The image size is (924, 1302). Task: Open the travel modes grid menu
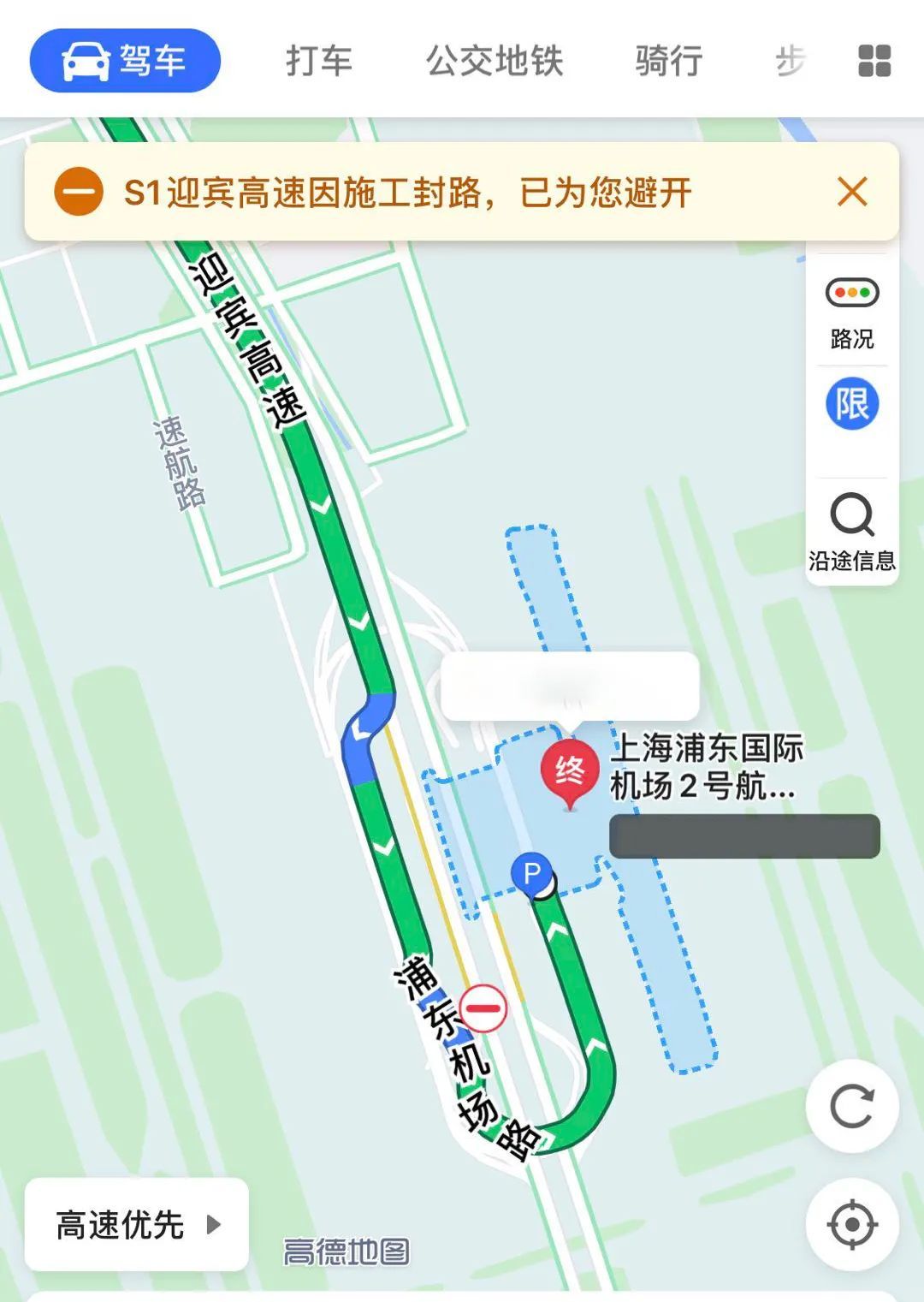(874, 61)
